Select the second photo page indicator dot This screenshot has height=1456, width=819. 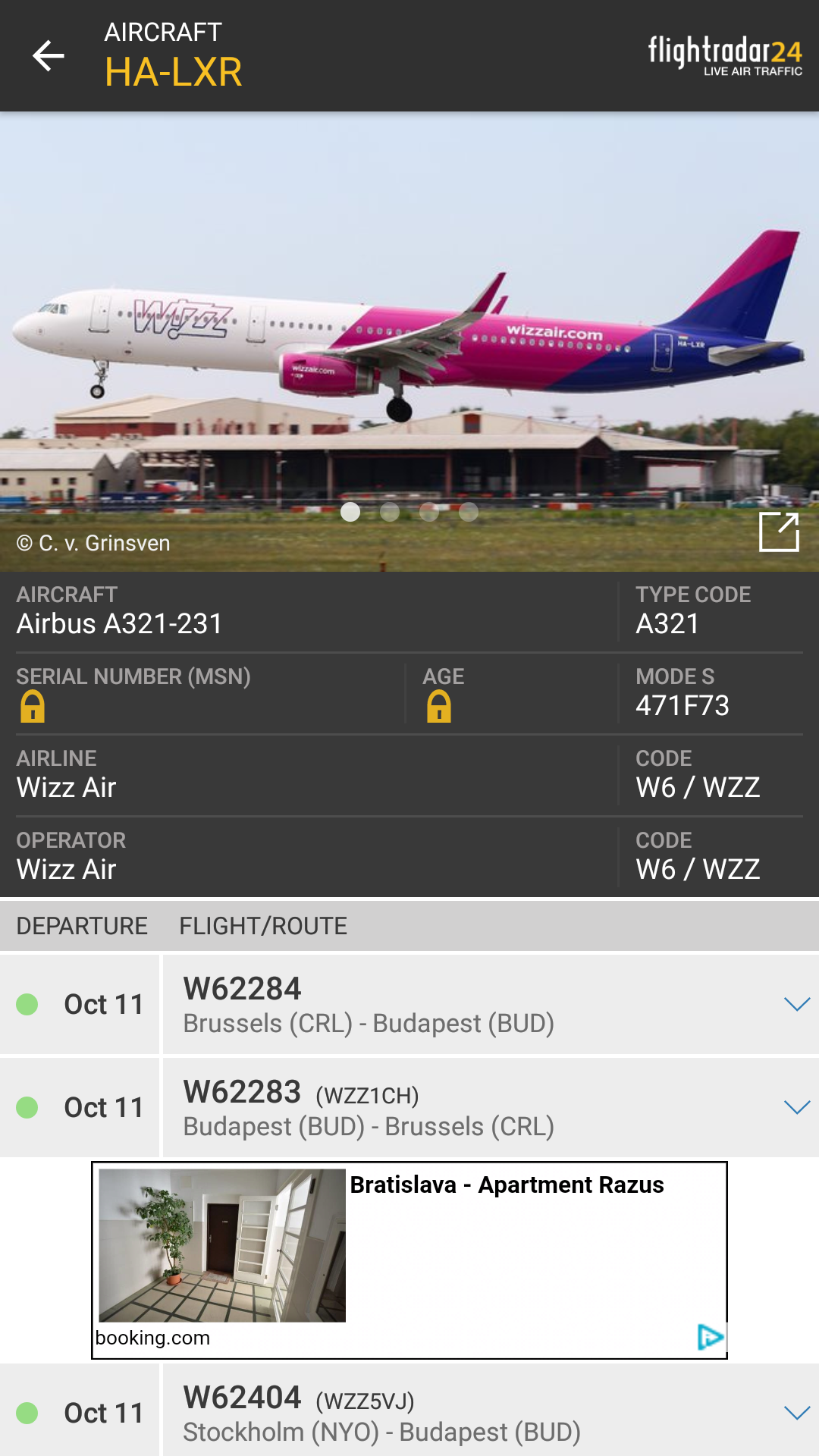point(390,512)
